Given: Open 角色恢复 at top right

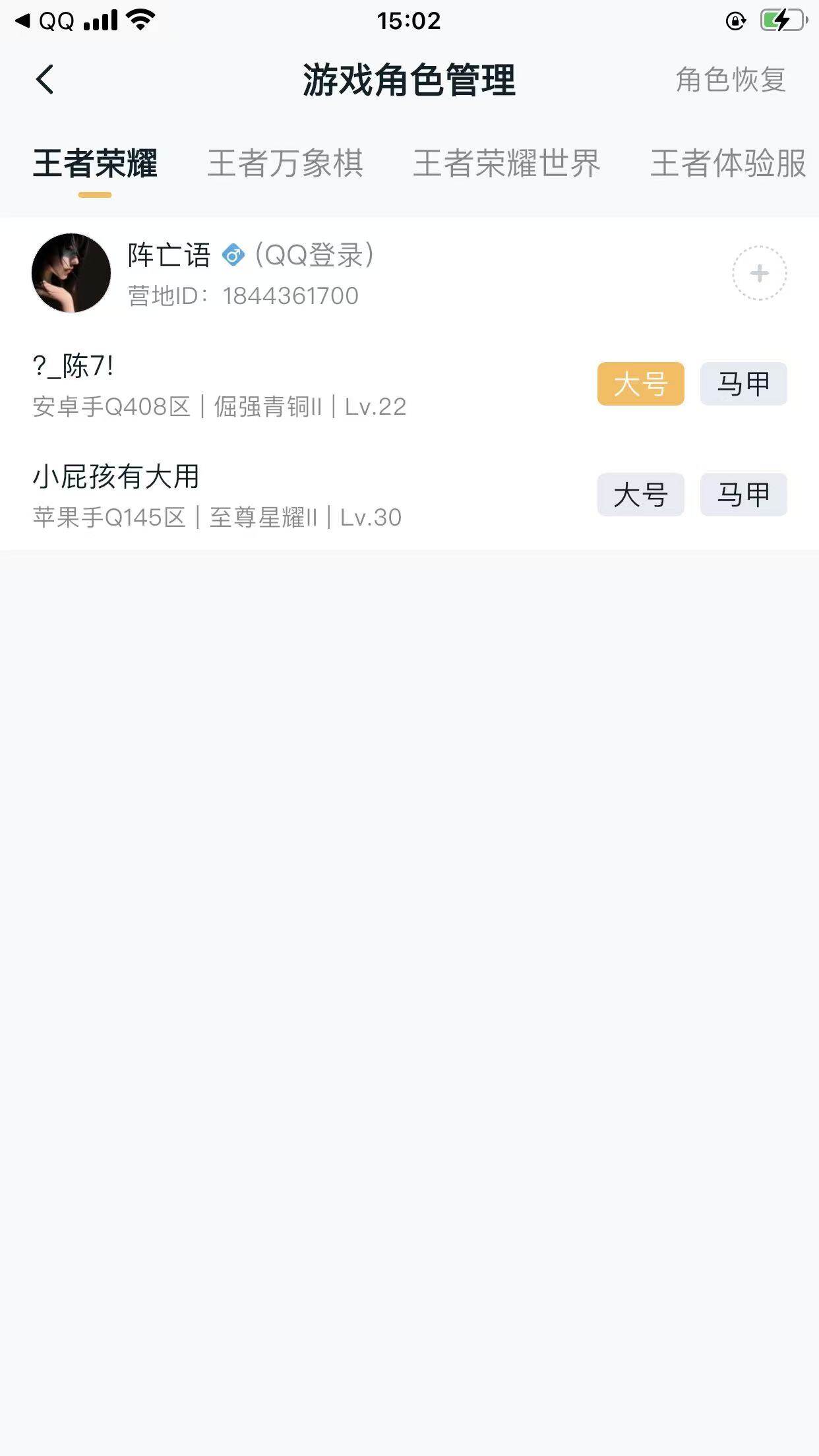Looking at the screenshot, I should click(729, 79).
